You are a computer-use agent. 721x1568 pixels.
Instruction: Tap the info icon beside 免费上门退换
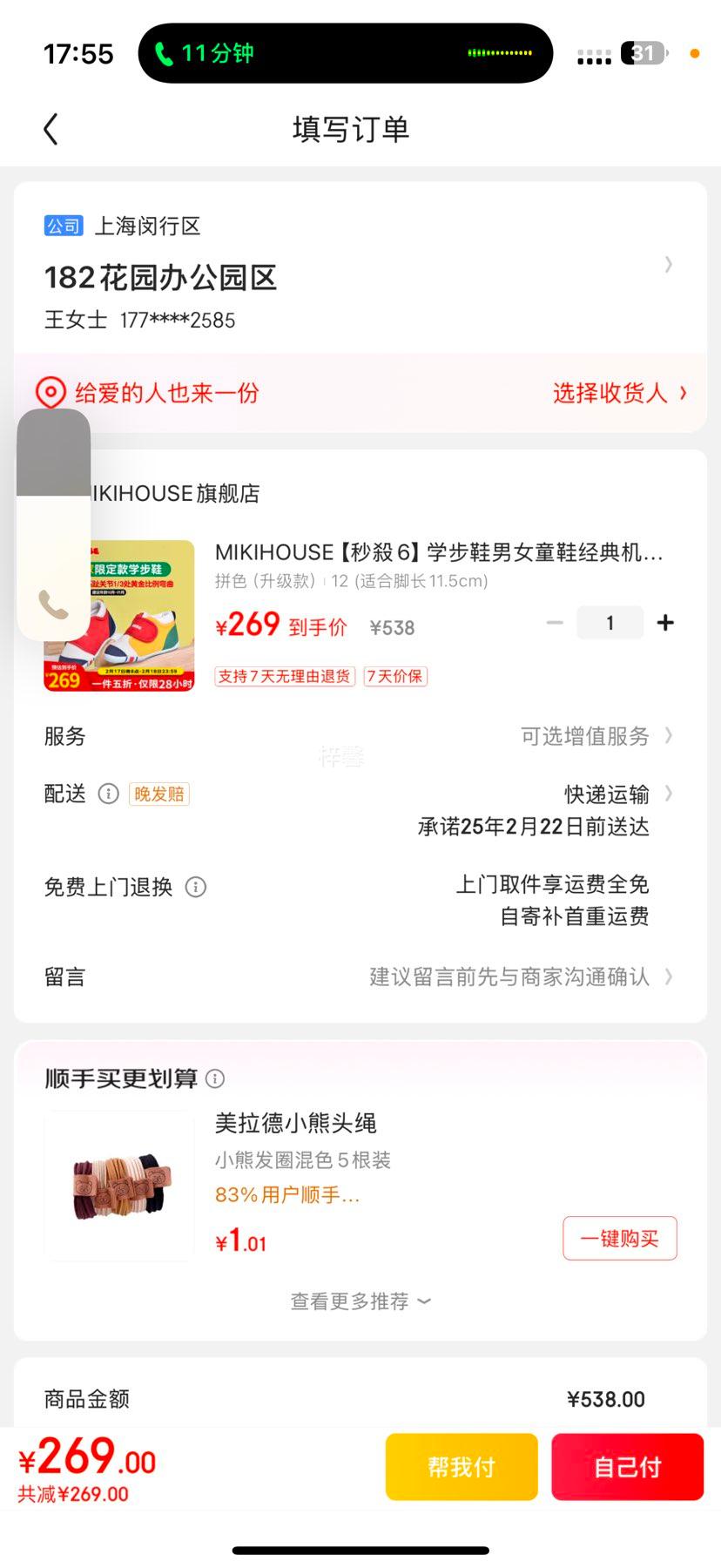(x=196, y=887)
